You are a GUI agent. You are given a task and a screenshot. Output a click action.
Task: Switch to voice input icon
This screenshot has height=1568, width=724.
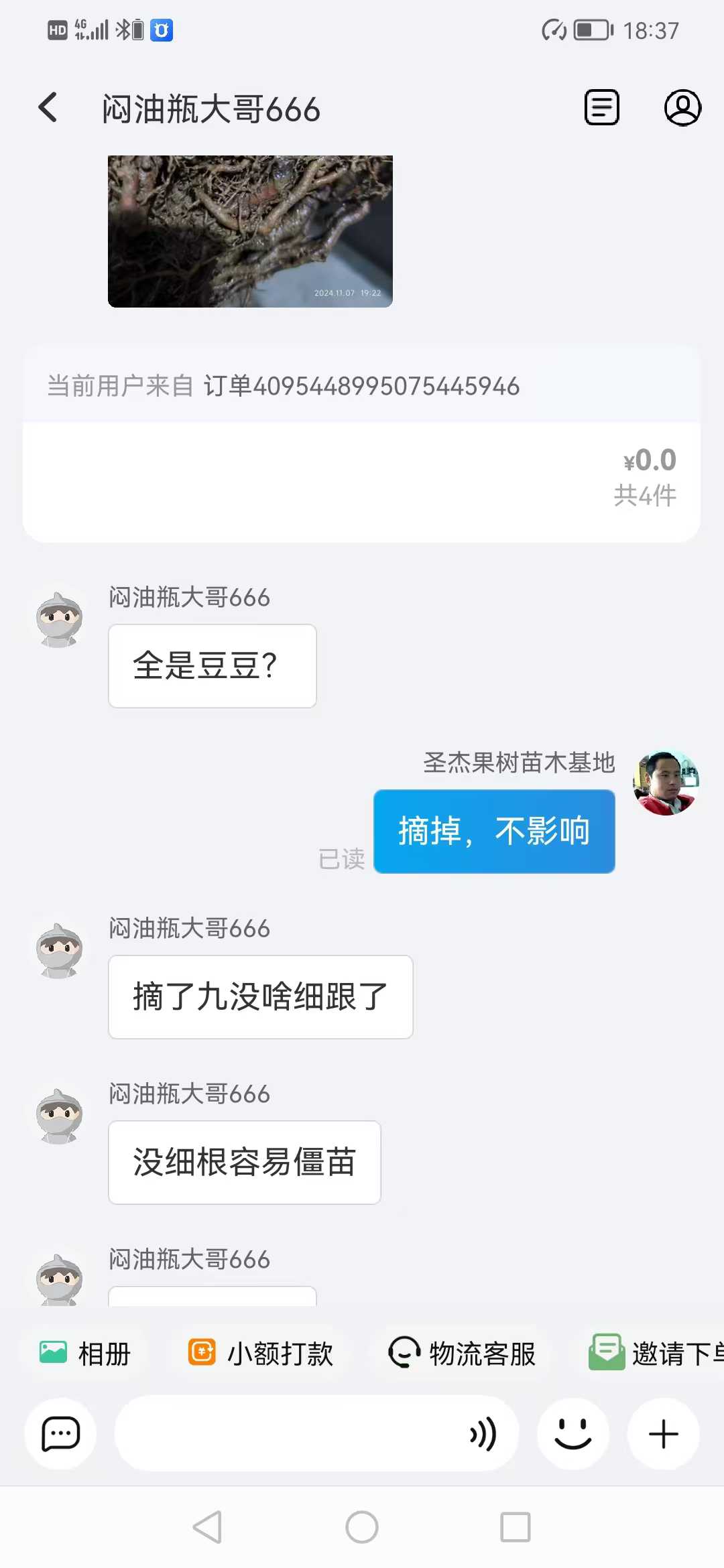pyautogui.click(x=483, y=1434)
